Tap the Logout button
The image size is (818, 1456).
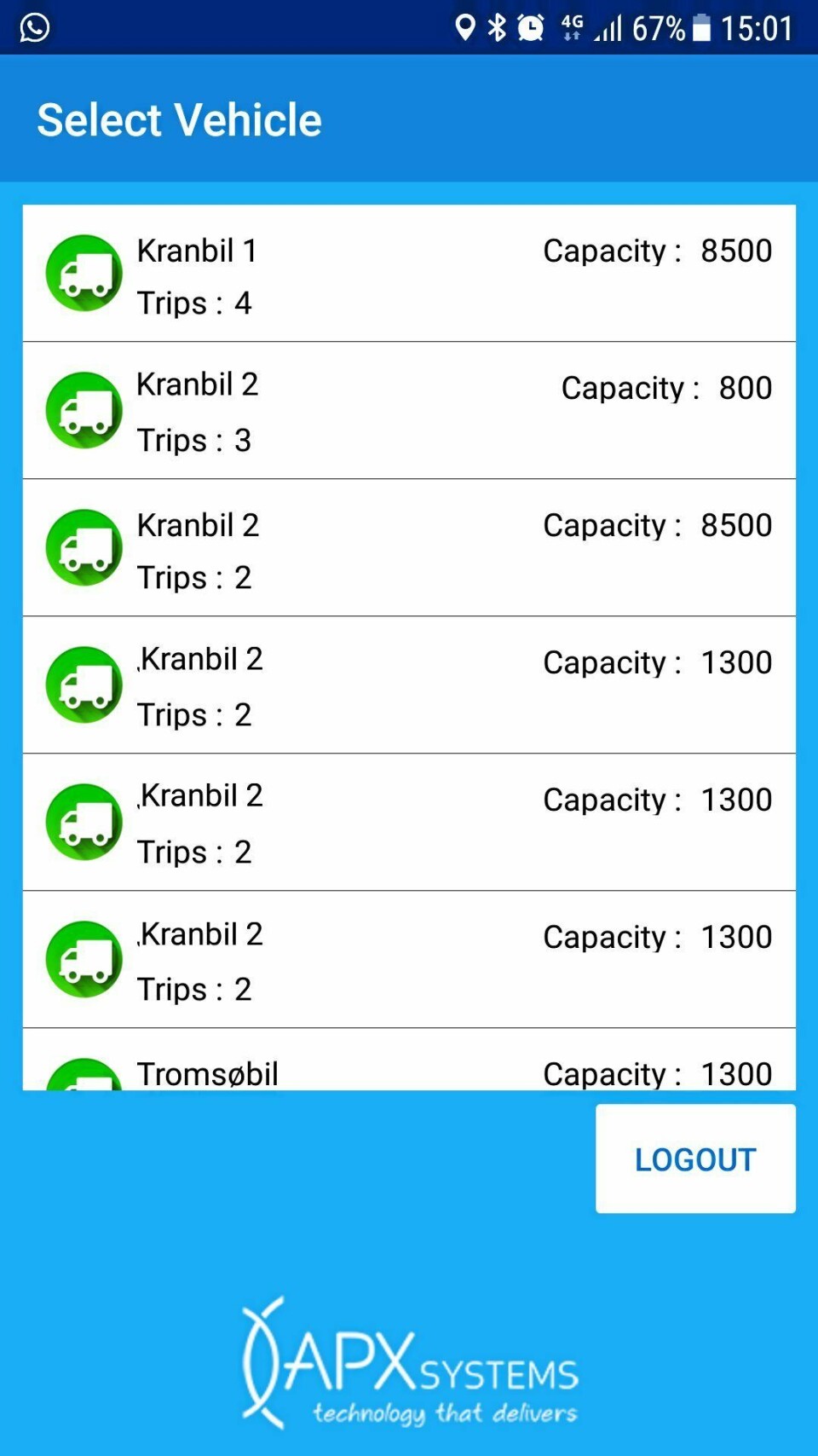(x=695, y=1158)
